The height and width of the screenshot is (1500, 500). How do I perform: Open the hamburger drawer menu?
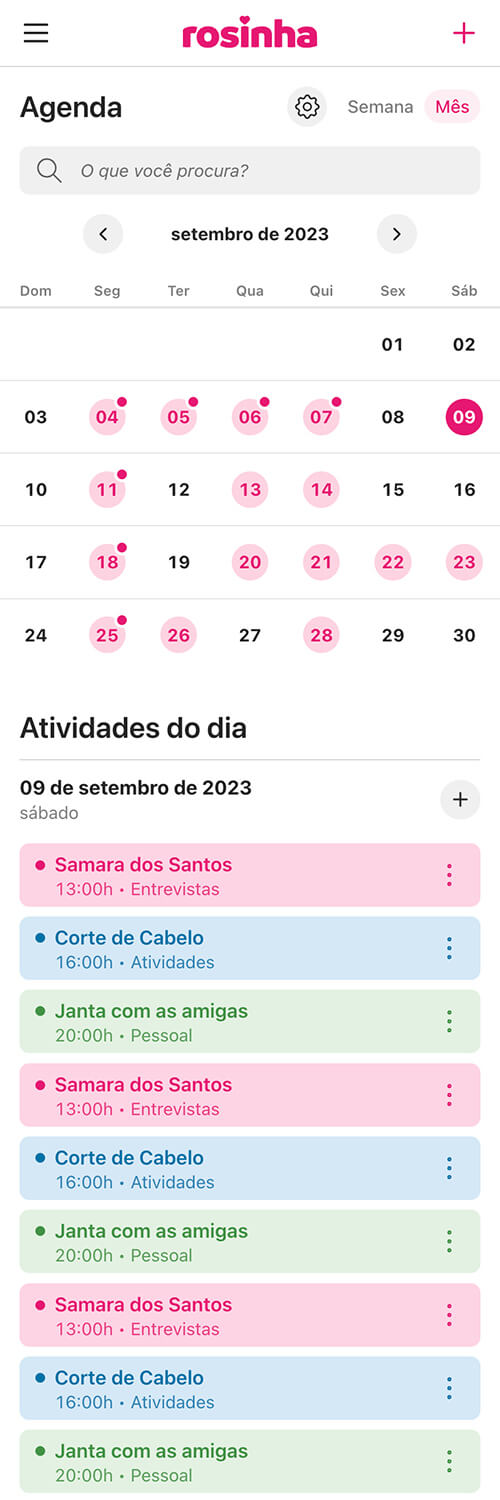pyautogui.click(x=36, y=33)
